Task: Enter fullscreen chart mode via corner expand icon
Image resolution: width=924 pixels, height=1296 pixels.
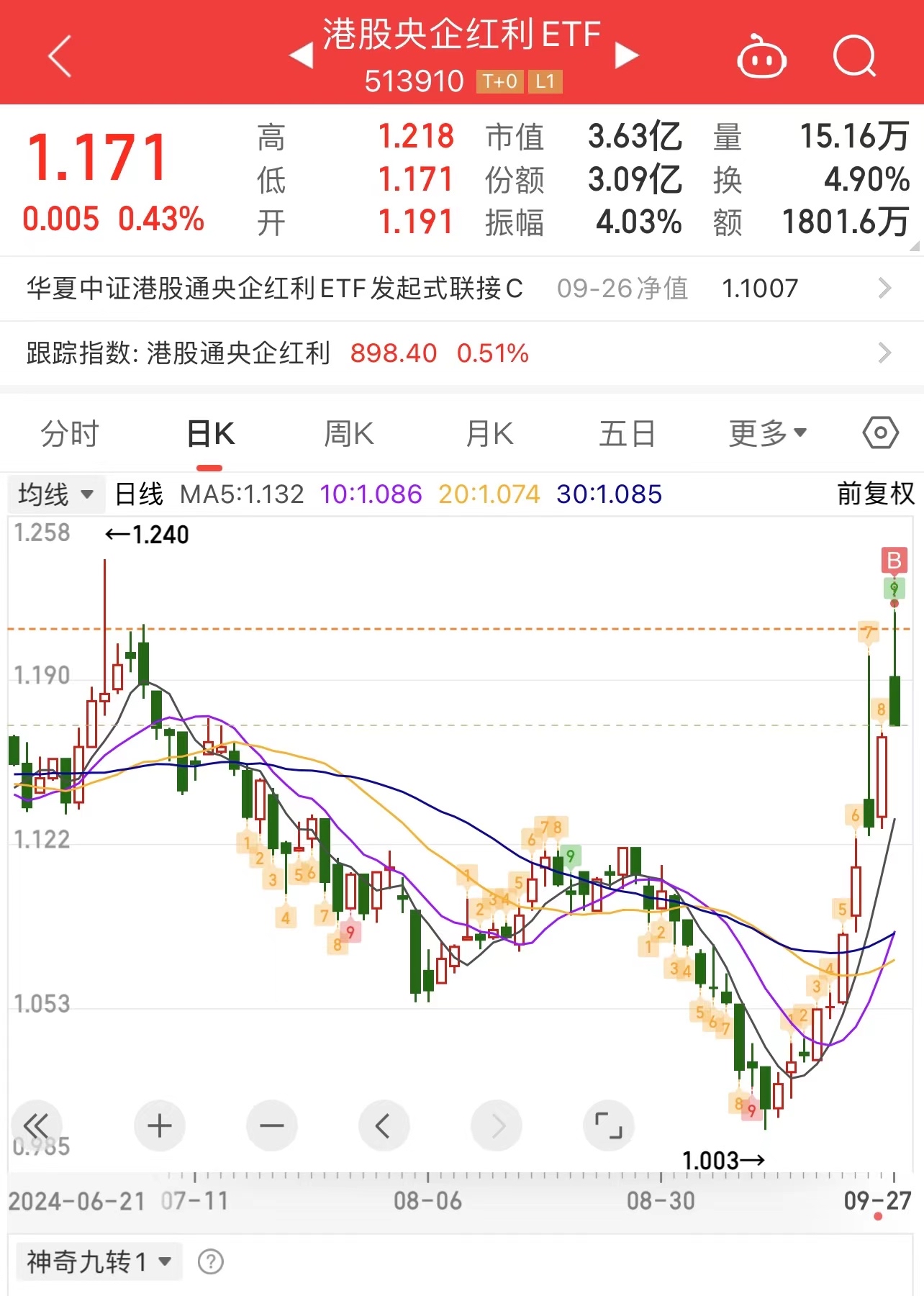Action: click(609, 1125)
